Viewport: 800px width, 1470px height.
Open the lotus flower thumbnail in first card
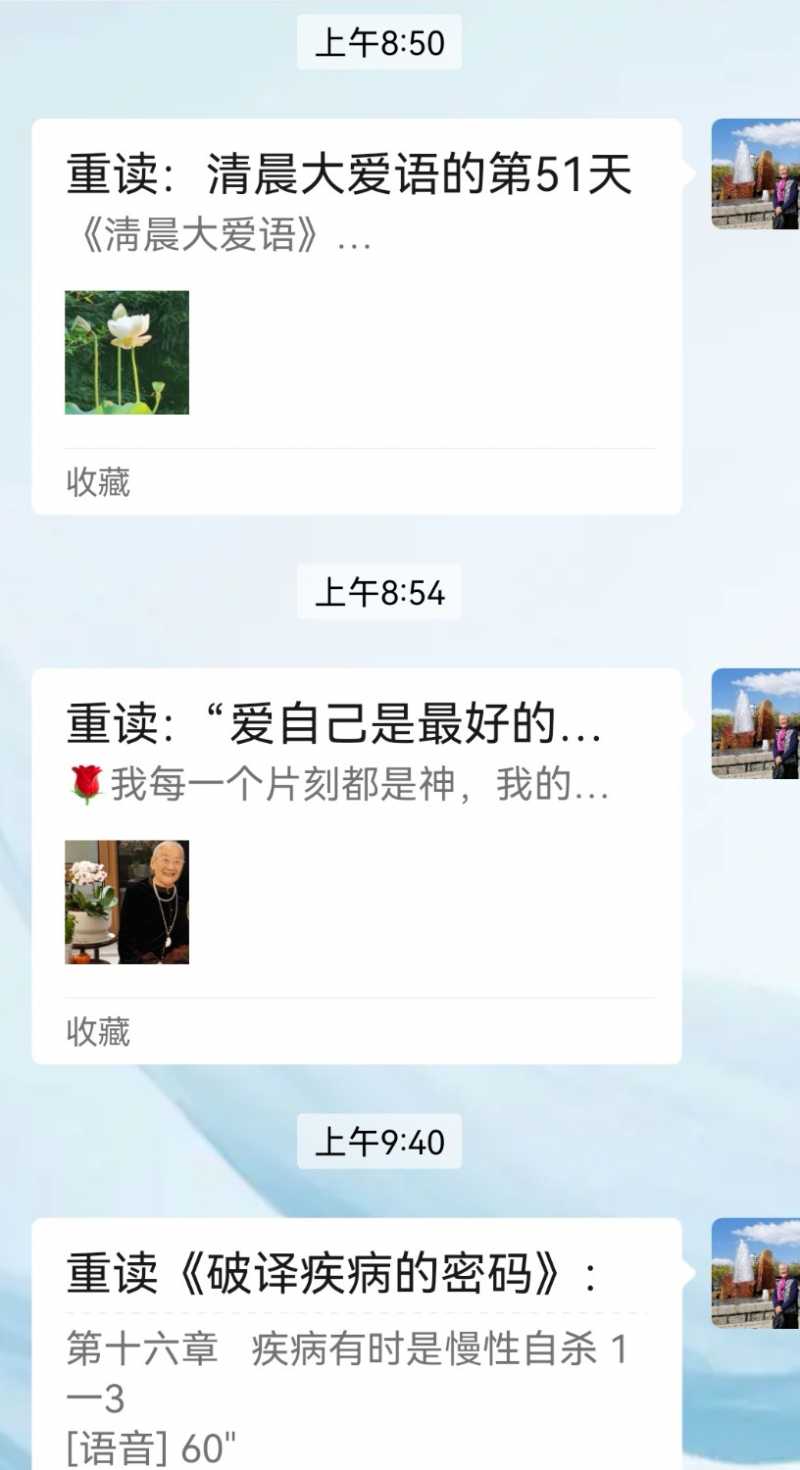point(127,352)
